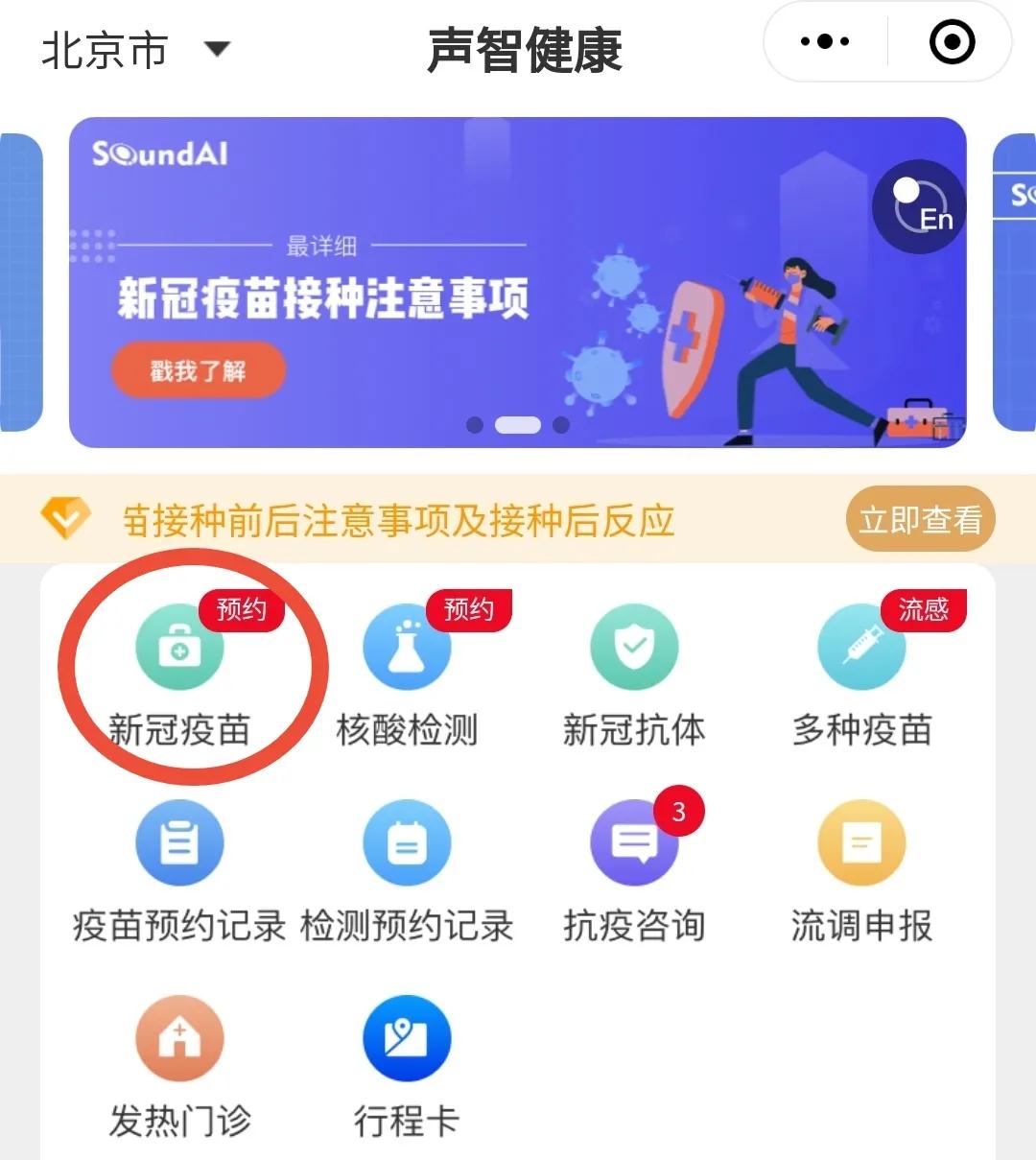
Task: Close the mini program with the circle icon
Action: pos(952,42)
